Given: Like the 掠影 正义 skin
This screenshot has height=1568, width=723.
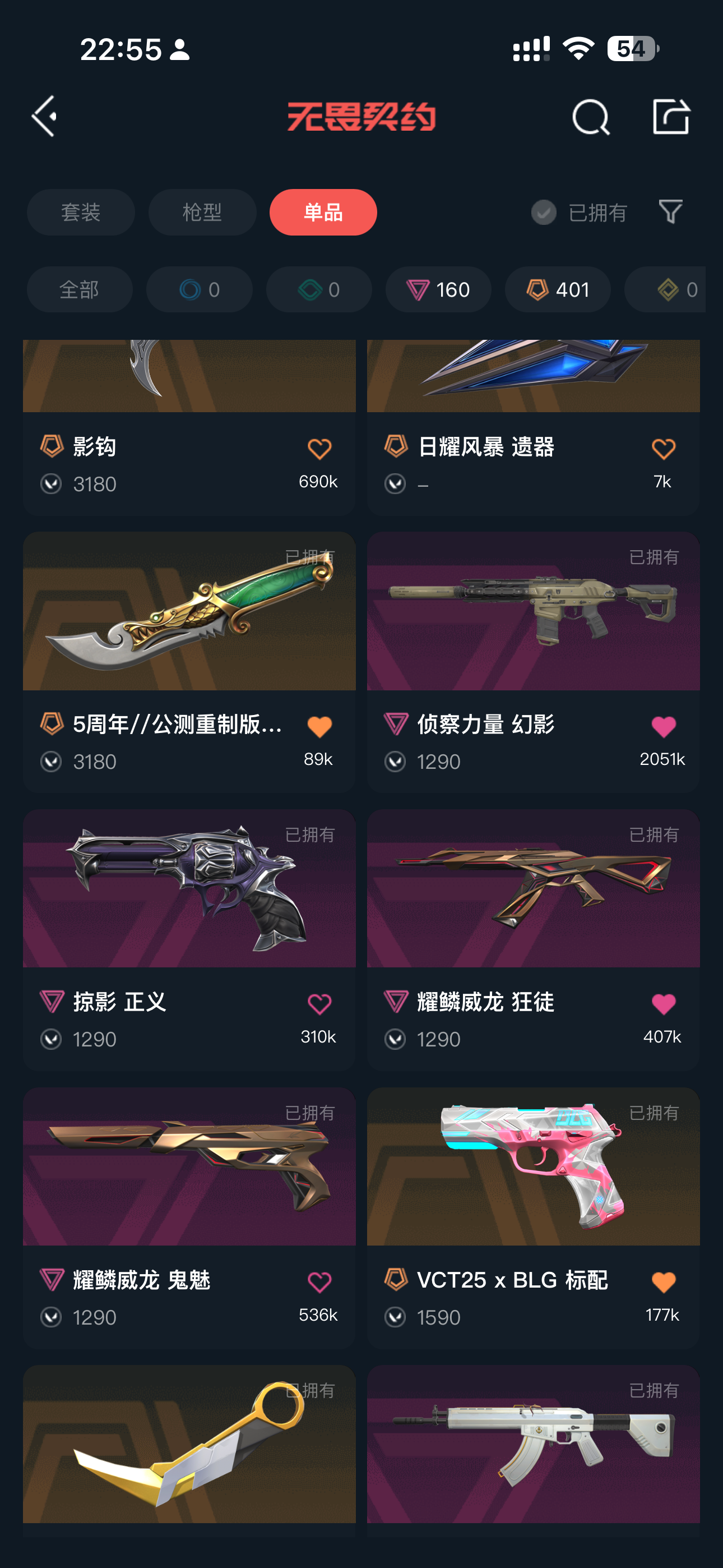Looking at the screenshot, I should pyautogui.click(x=319, y=1004).
